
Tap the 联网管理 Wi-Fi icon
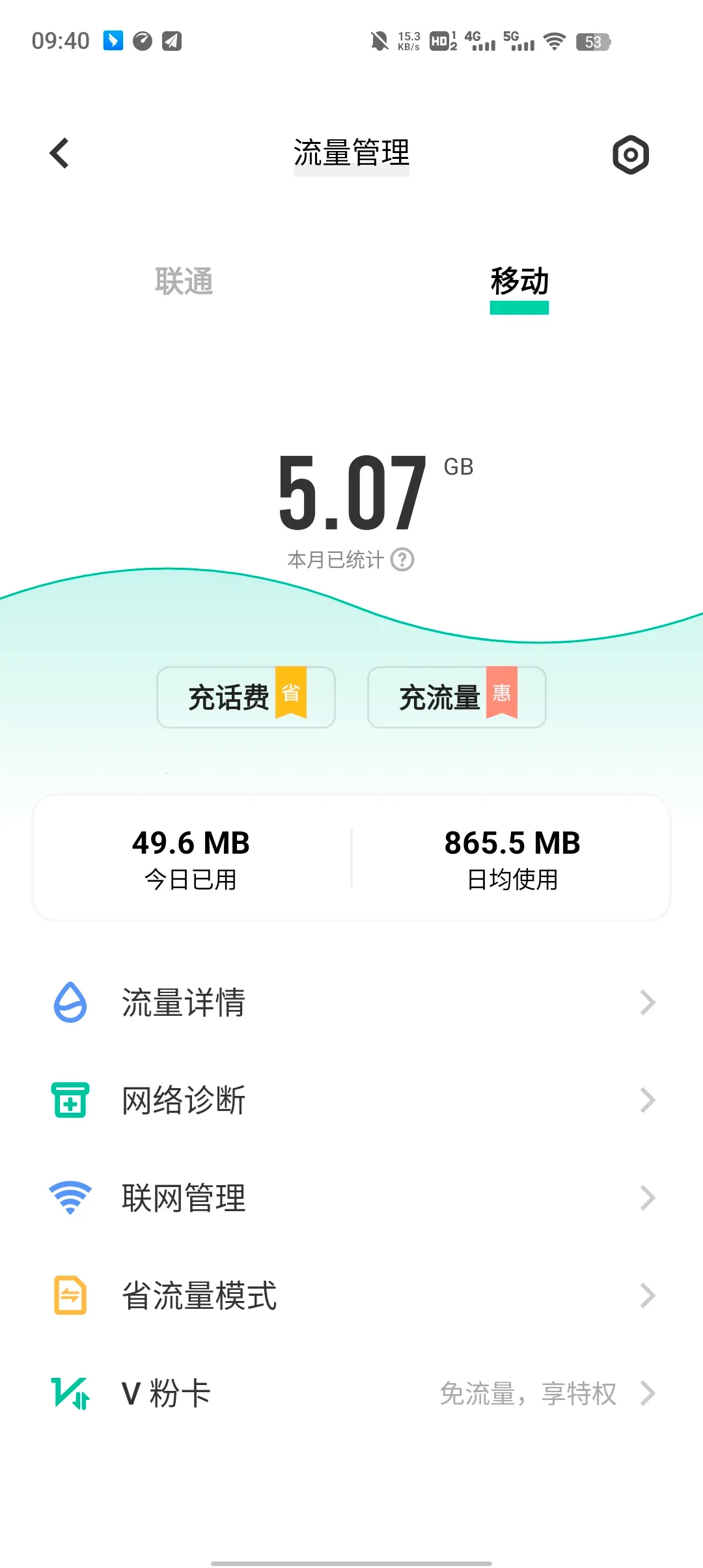[70, 1197]
